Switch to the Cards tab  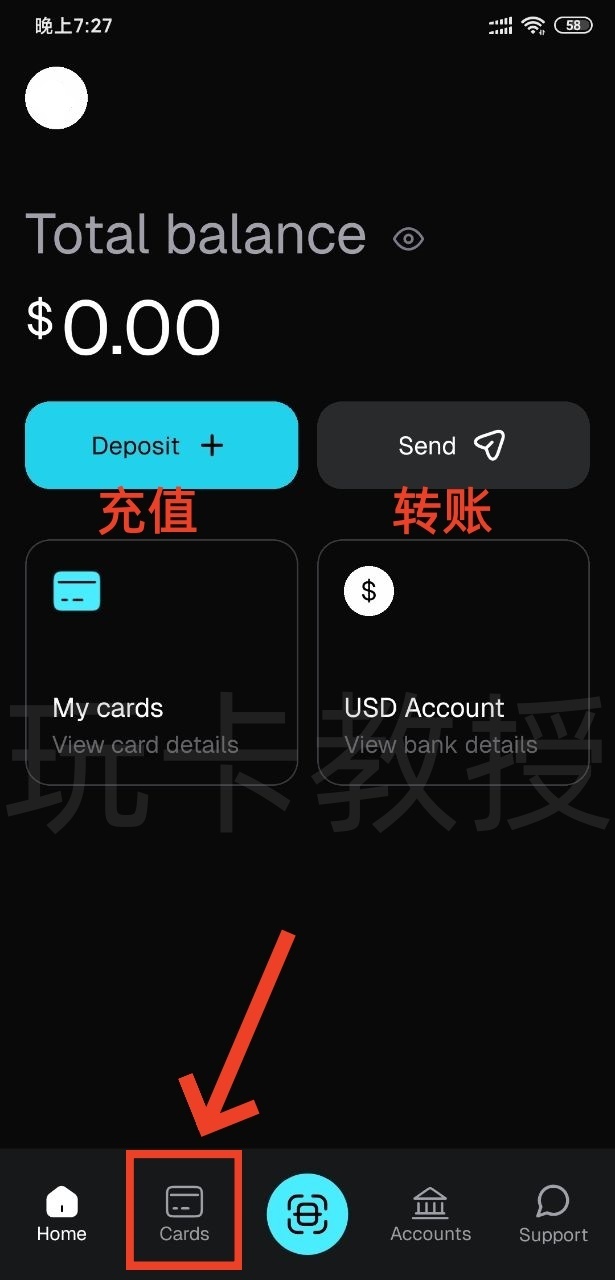pyautogui.click(x=184, y=1214)
